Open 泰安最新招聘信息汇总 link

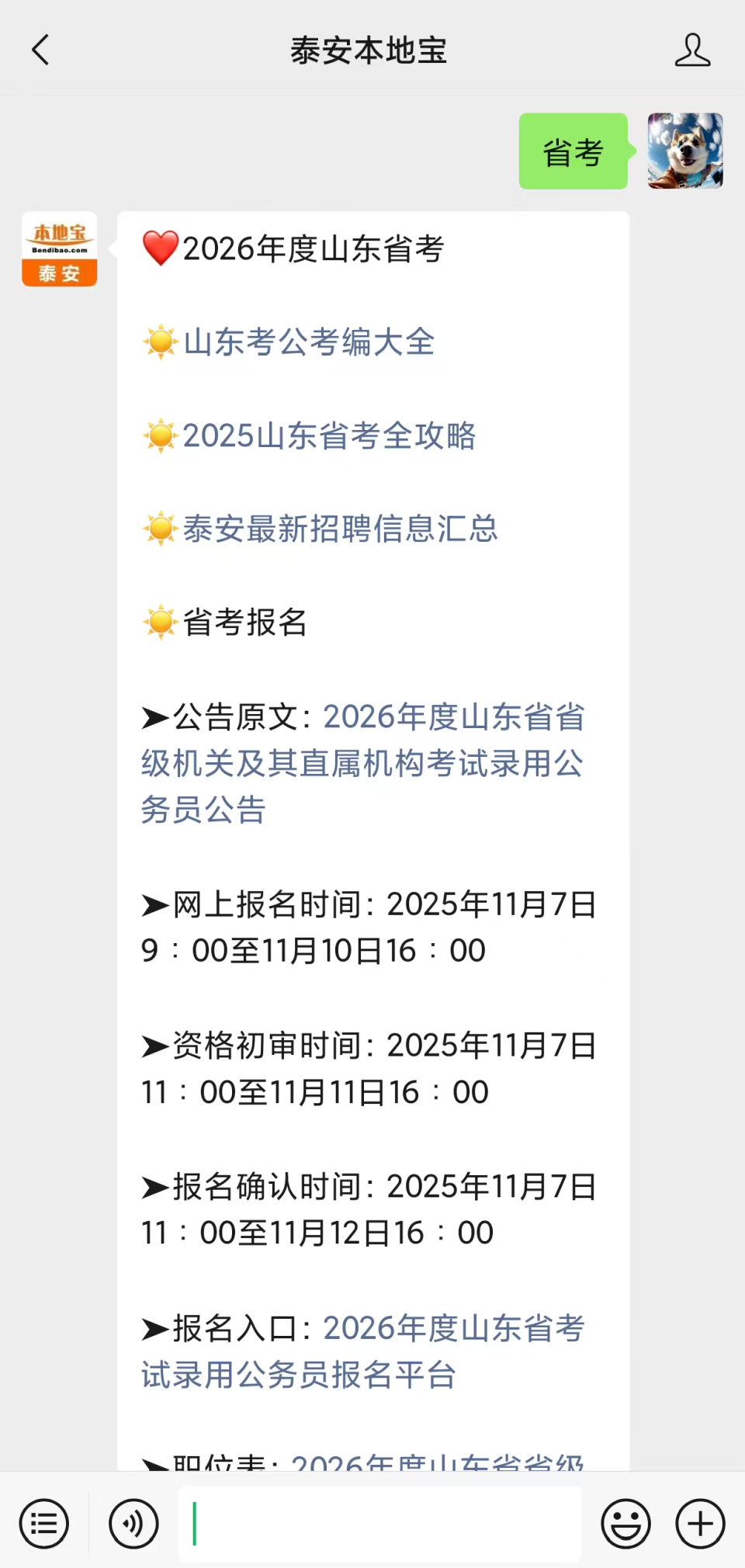click(341, 529)
